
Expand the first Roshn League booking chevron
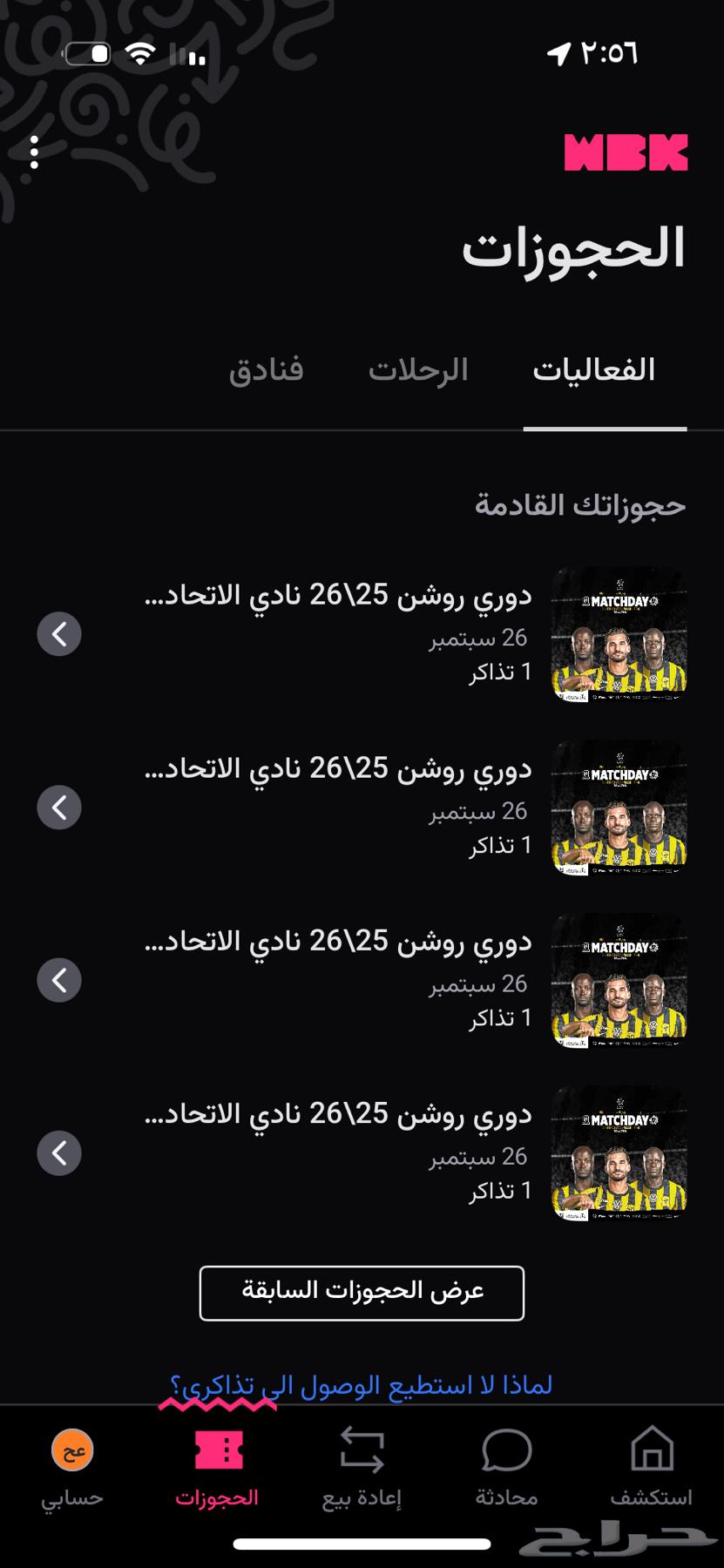tap(59, 633)
